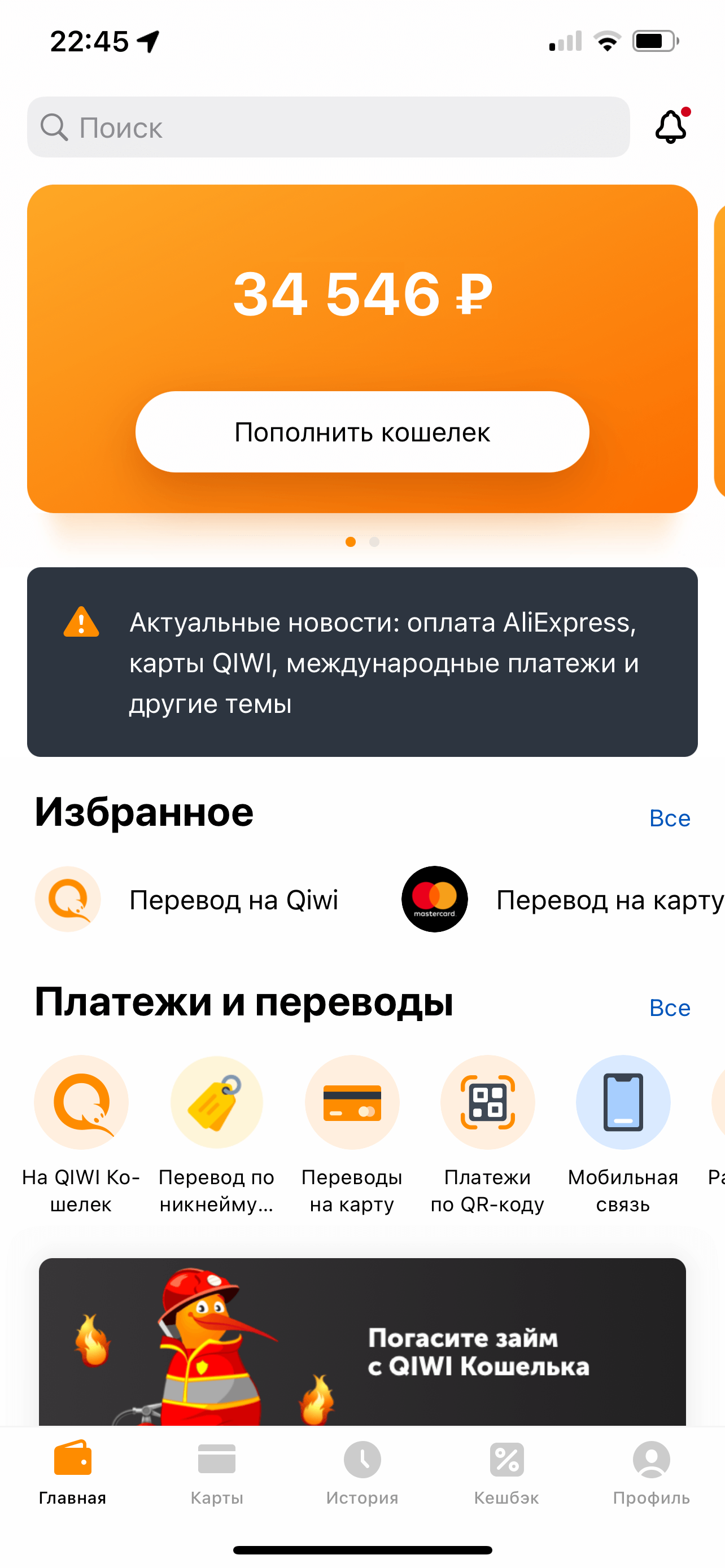Image resolution: width=725 pixels, height=1568 pixels.
Task: Open the Погасите займ promo banner
Action: 362,1342
